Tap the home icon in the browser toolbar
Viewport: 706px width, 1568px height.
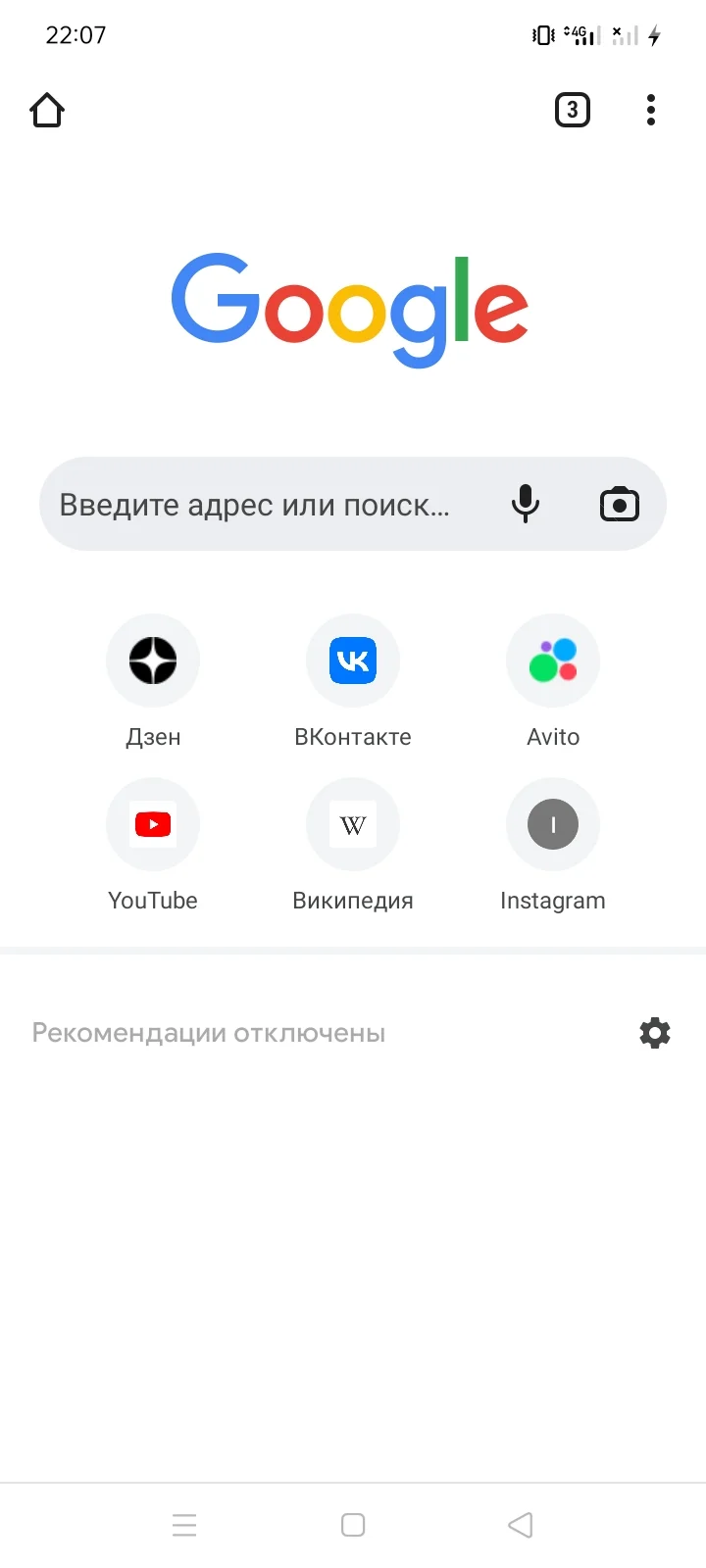pyautogui.click(x=47, y=110)
